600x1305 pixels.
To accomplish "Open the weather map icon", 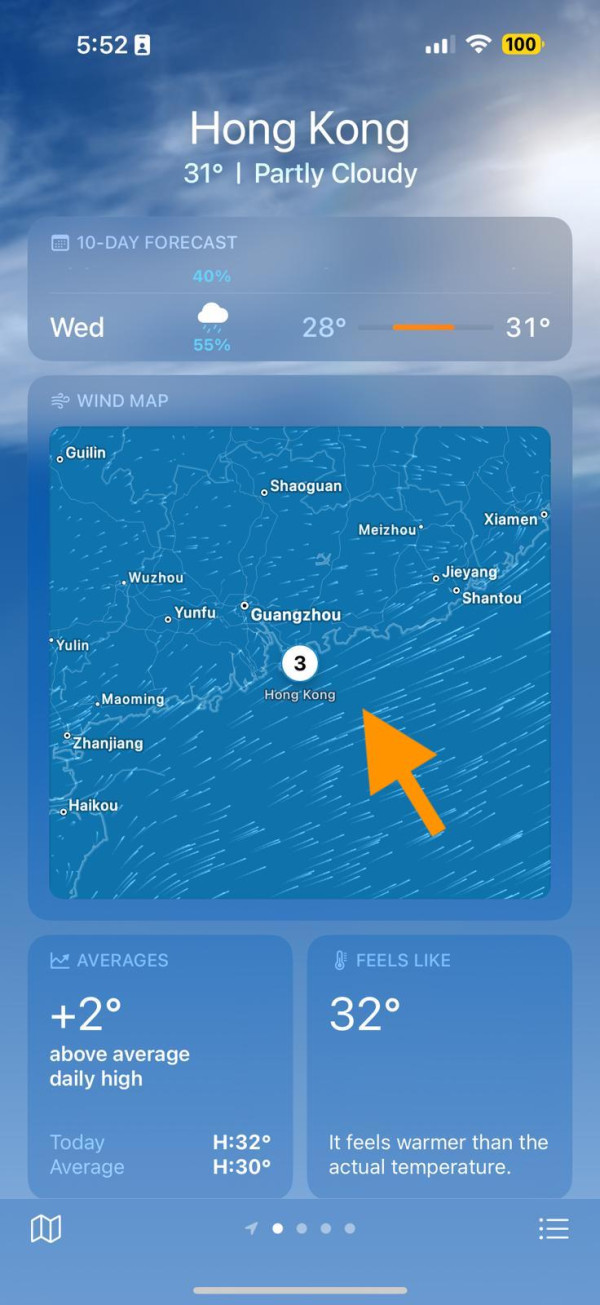I will [x=46, y=1229].
